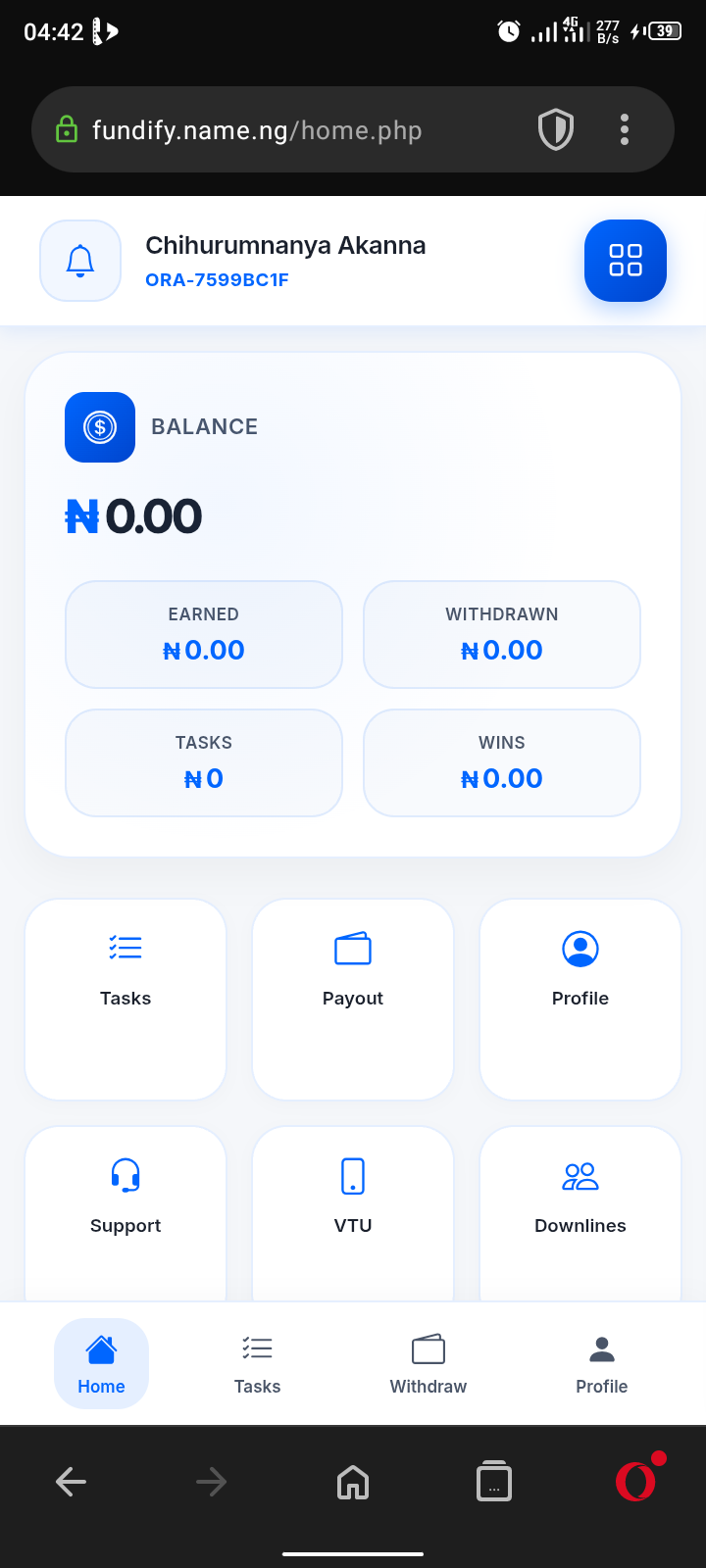Viewport: 706px width, 1568px height.
Task: Open the notifications bell
Action: click(80, 261)
